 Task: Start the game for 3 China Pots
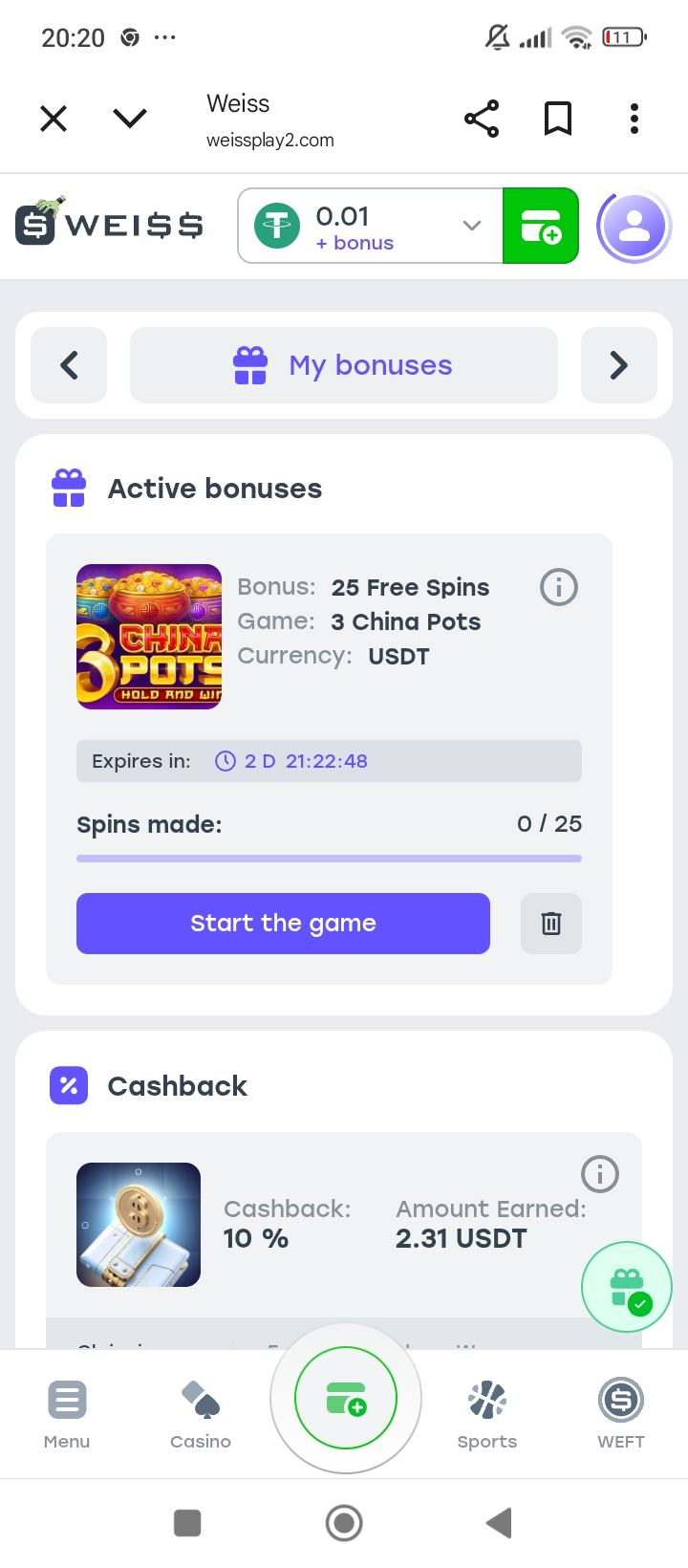[x=283, y=924]
